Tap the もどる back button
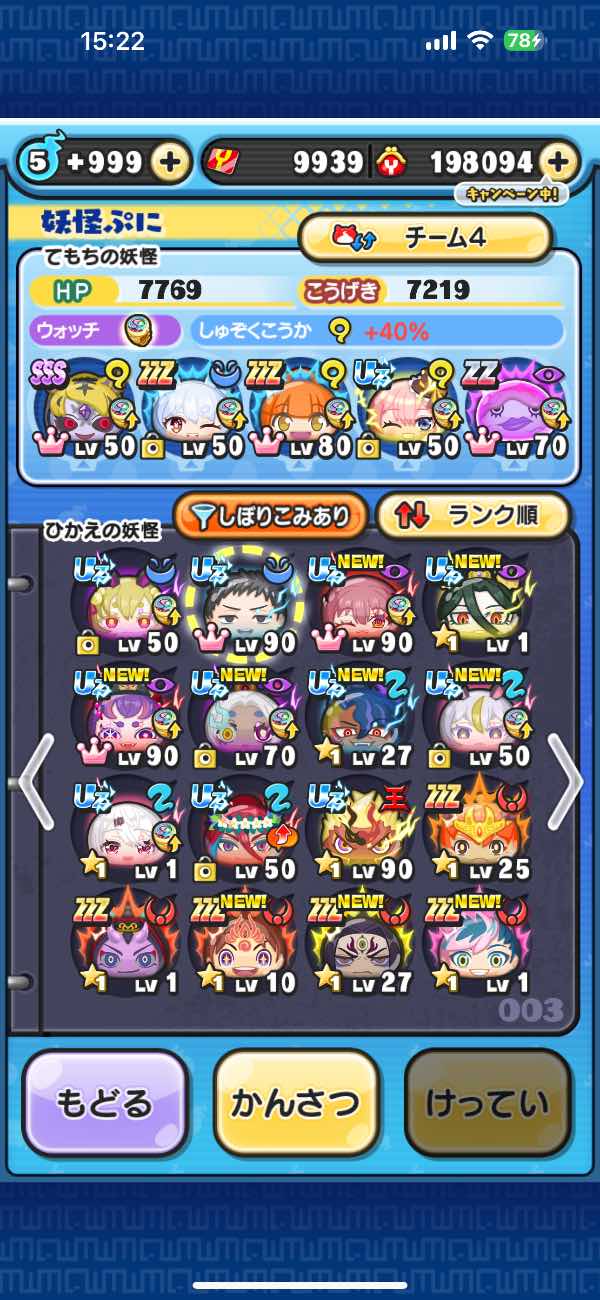This screenshot has height=1300, width=600. tap(106, 1103)
